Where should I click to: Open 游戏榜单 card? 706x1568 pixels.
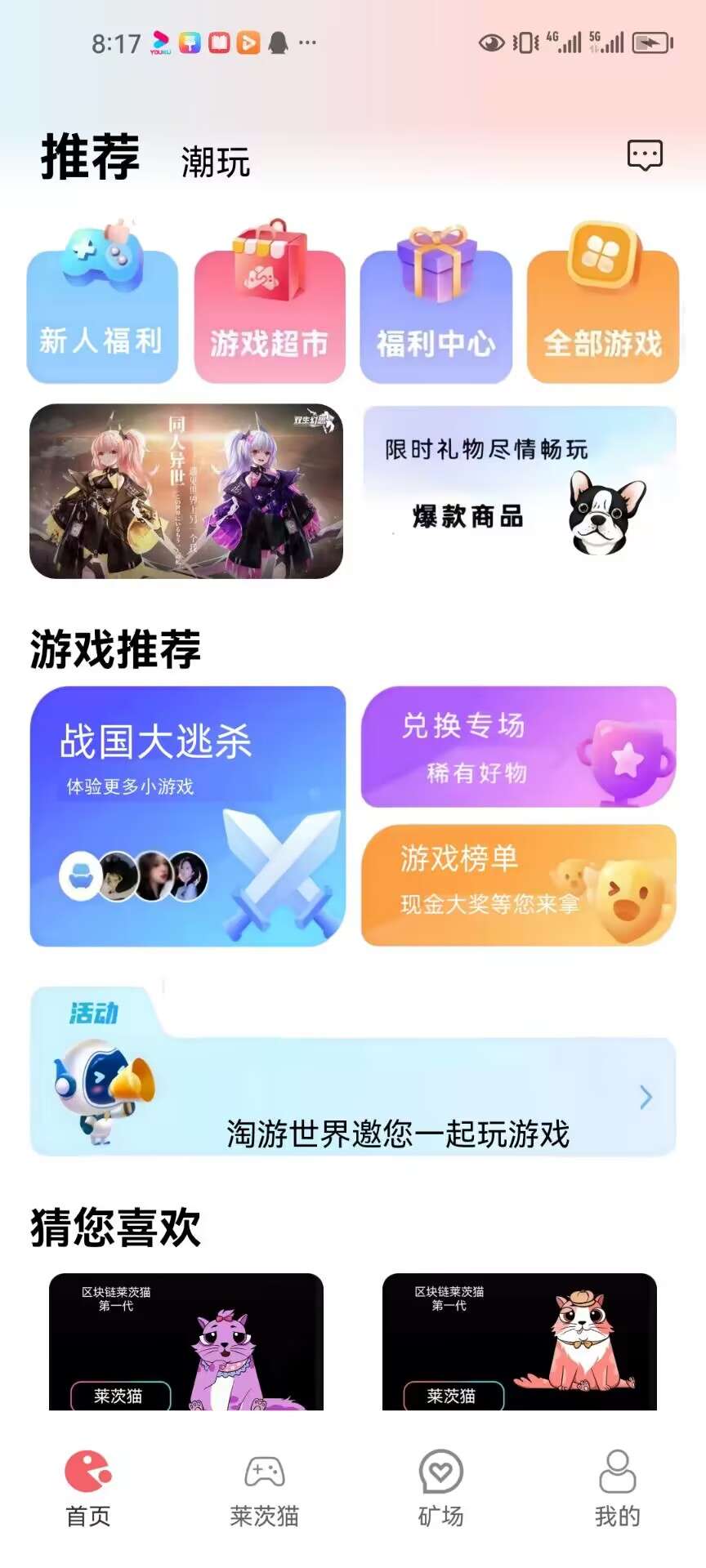coord(519,886)
